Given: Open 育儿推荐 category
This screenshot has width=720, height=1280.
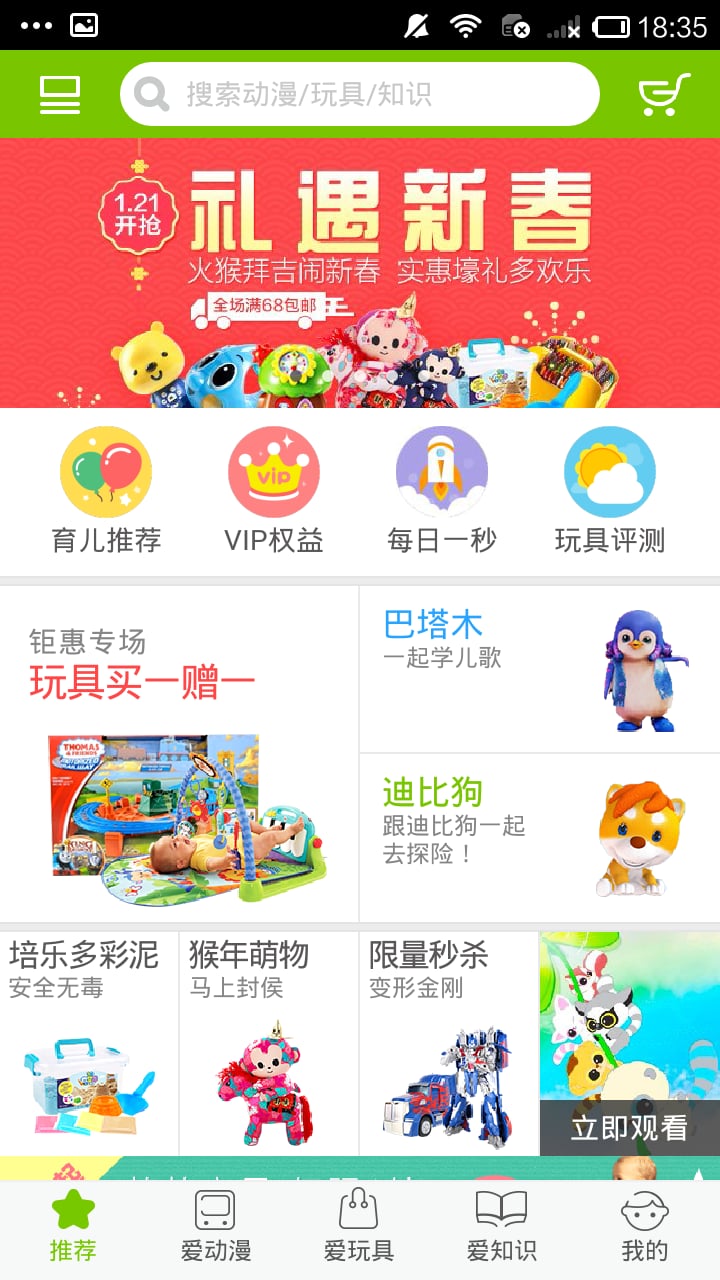Looking at the screenshot, I should click(106, 490).
